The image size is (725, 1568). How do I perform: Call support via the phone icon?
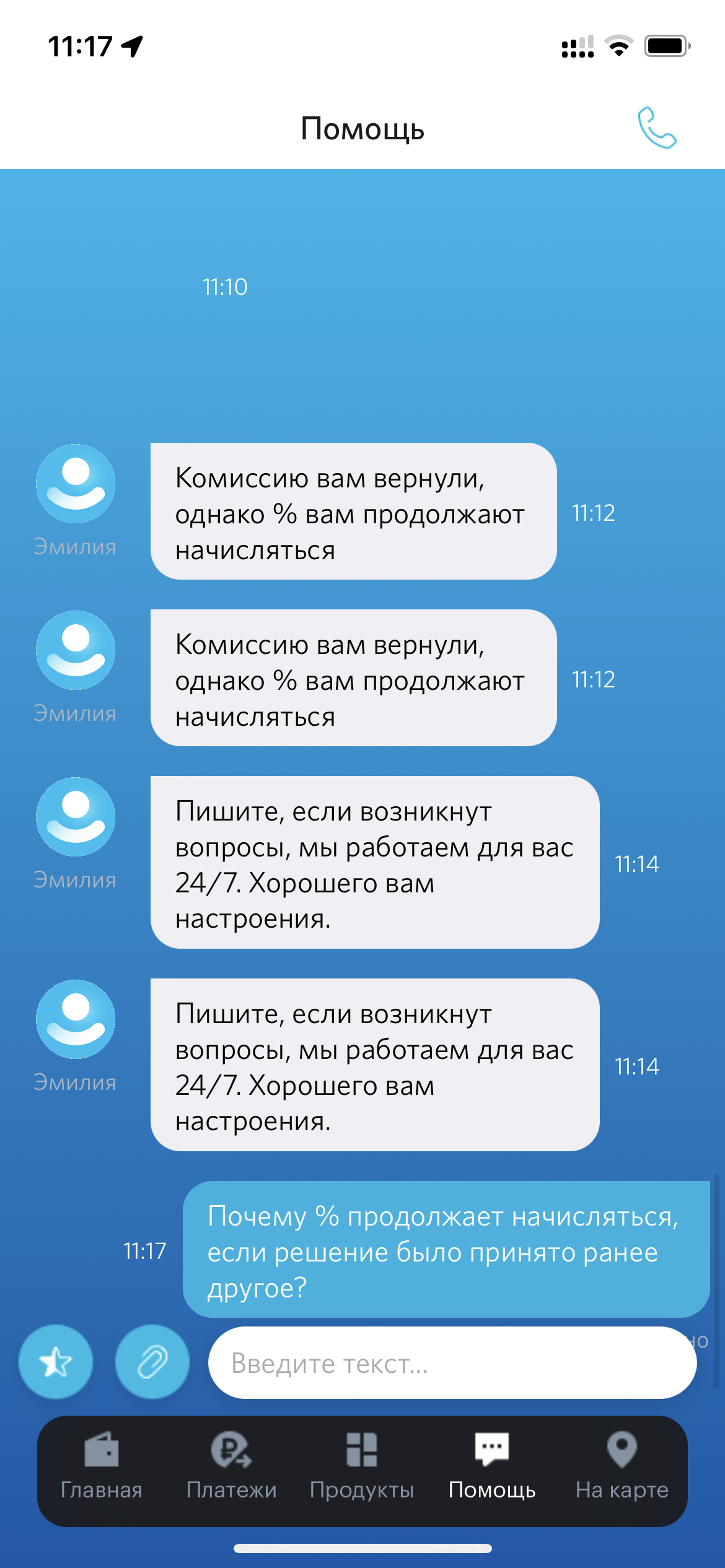657,128
